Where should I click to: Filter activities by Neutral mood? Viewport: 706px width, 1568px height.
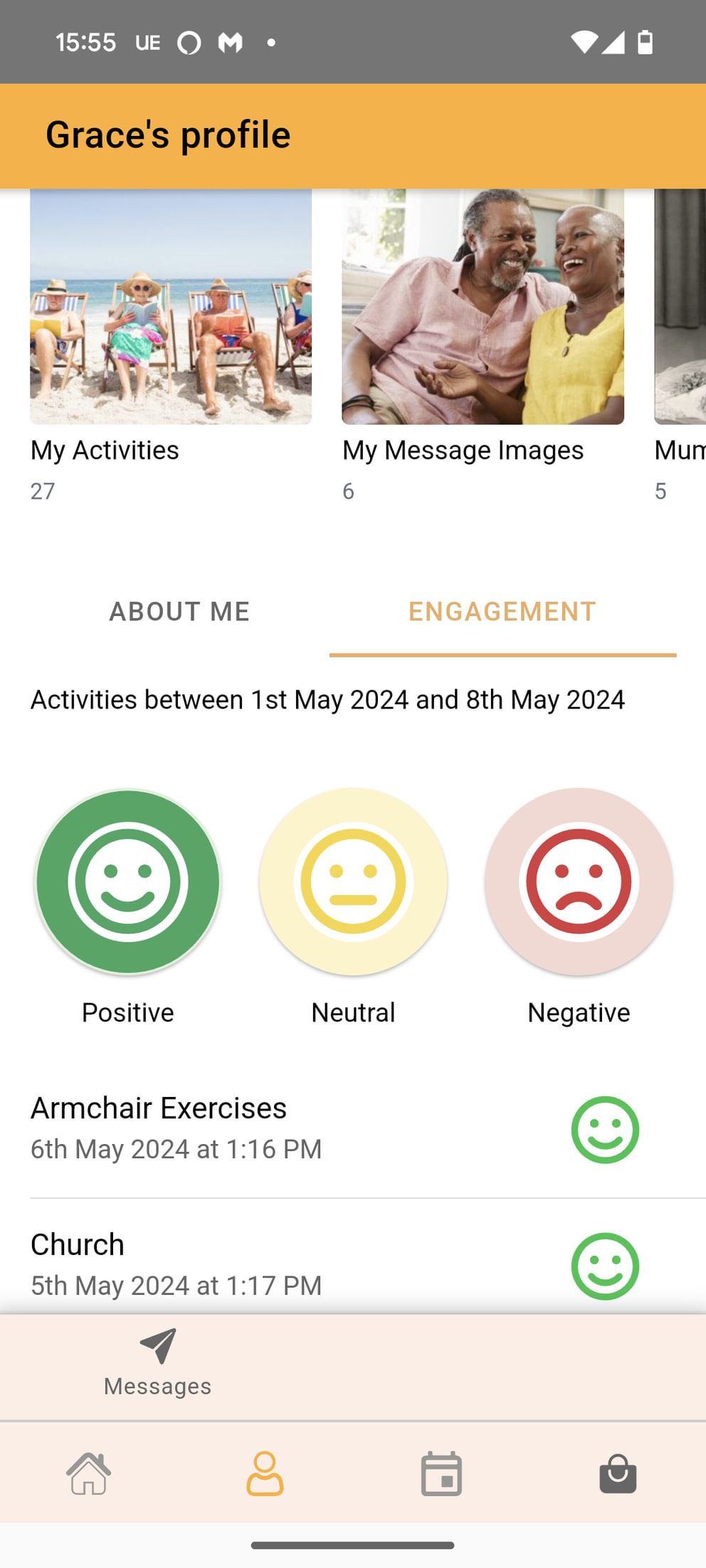click(353, 882)
